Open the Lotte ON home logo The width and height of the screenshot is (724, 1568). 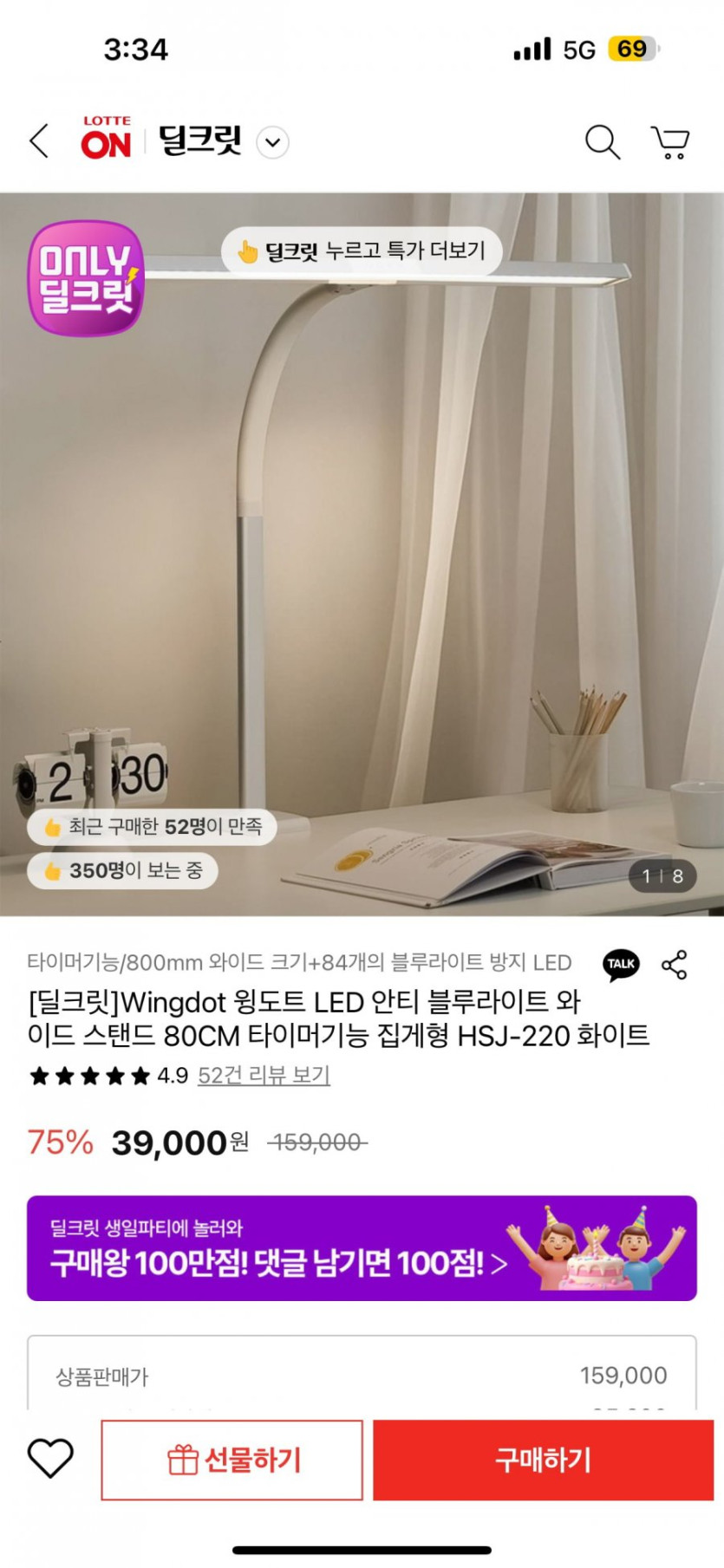[106, 140]
